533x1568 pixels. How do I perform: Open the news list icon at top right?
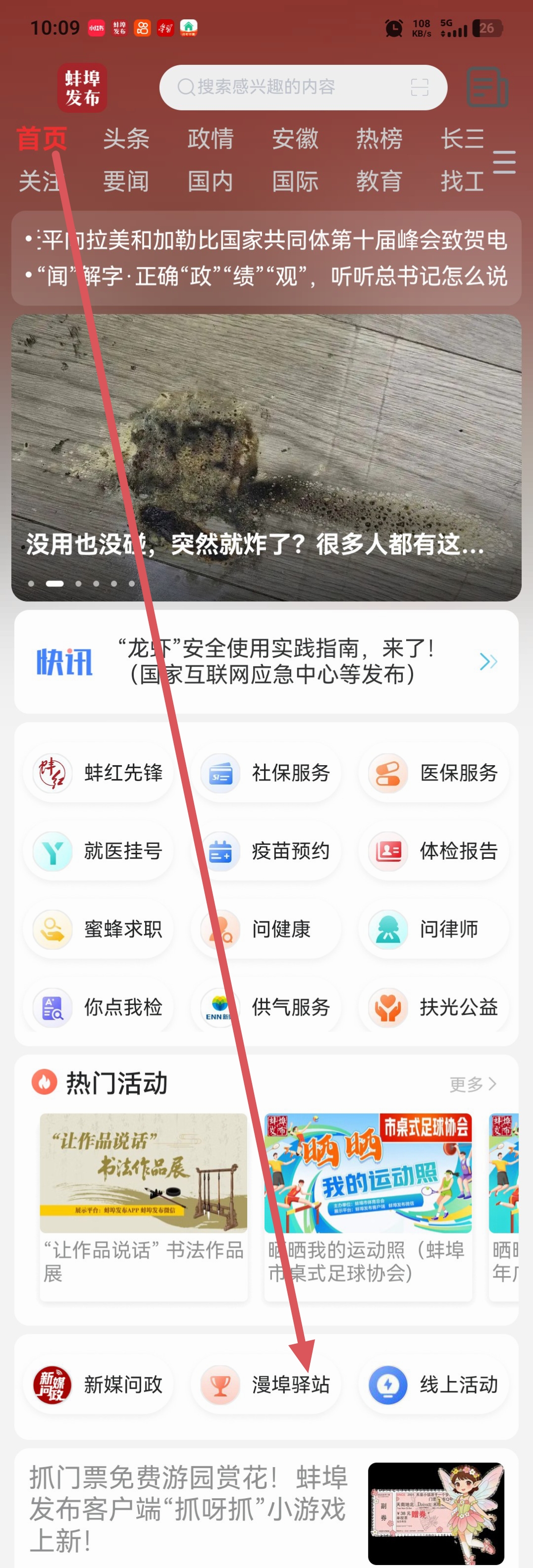[487, 88]
